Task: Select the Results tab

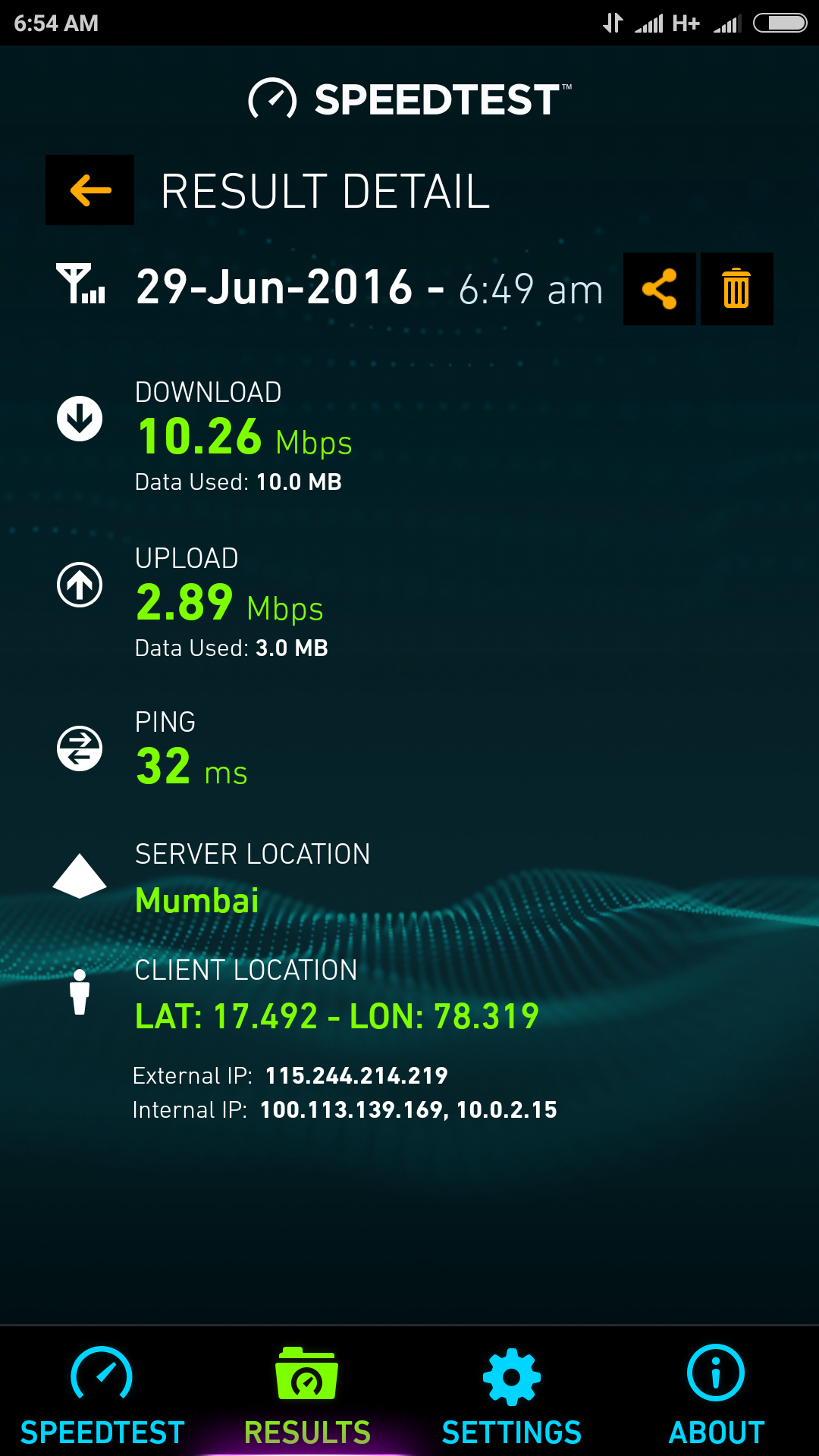Action: pos(307,1394)
